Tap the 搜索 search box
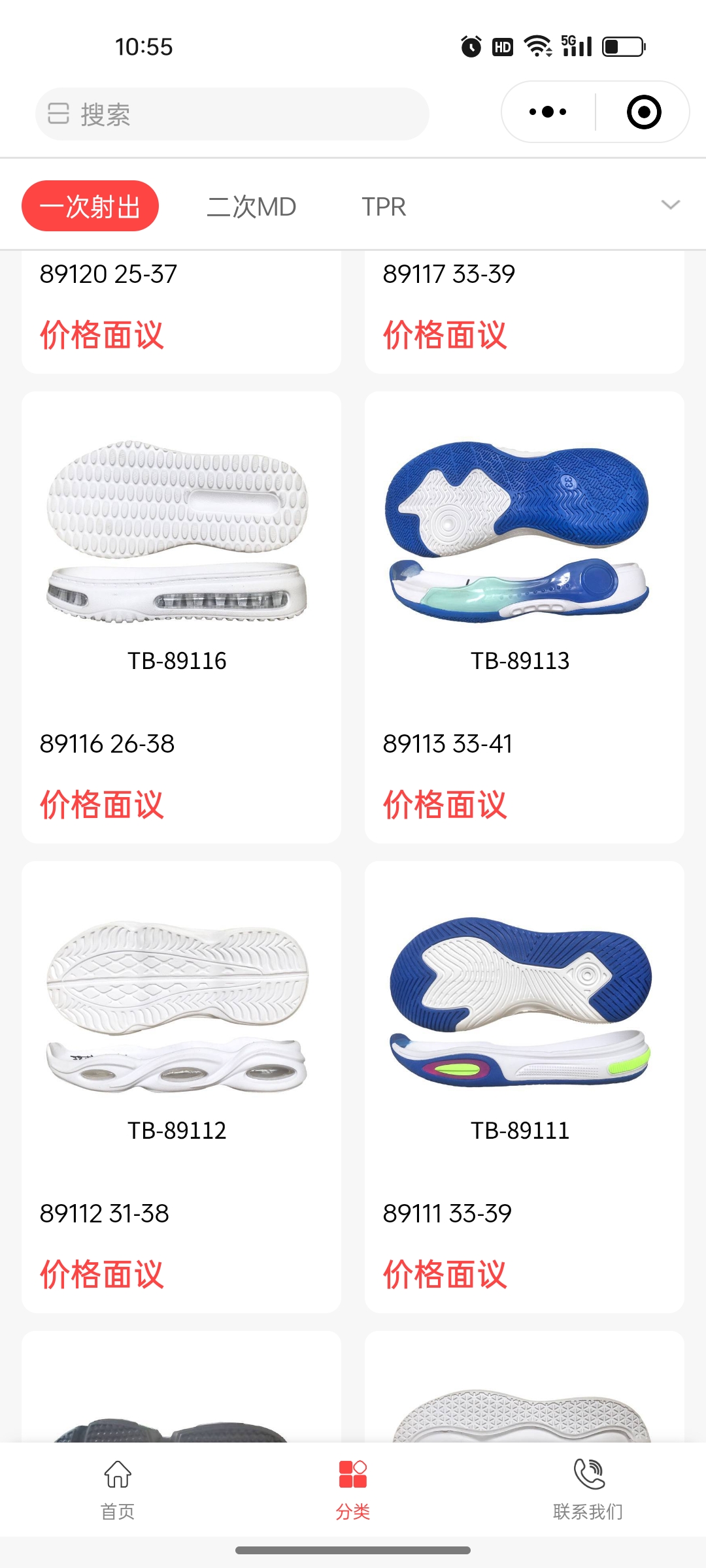 232,114
